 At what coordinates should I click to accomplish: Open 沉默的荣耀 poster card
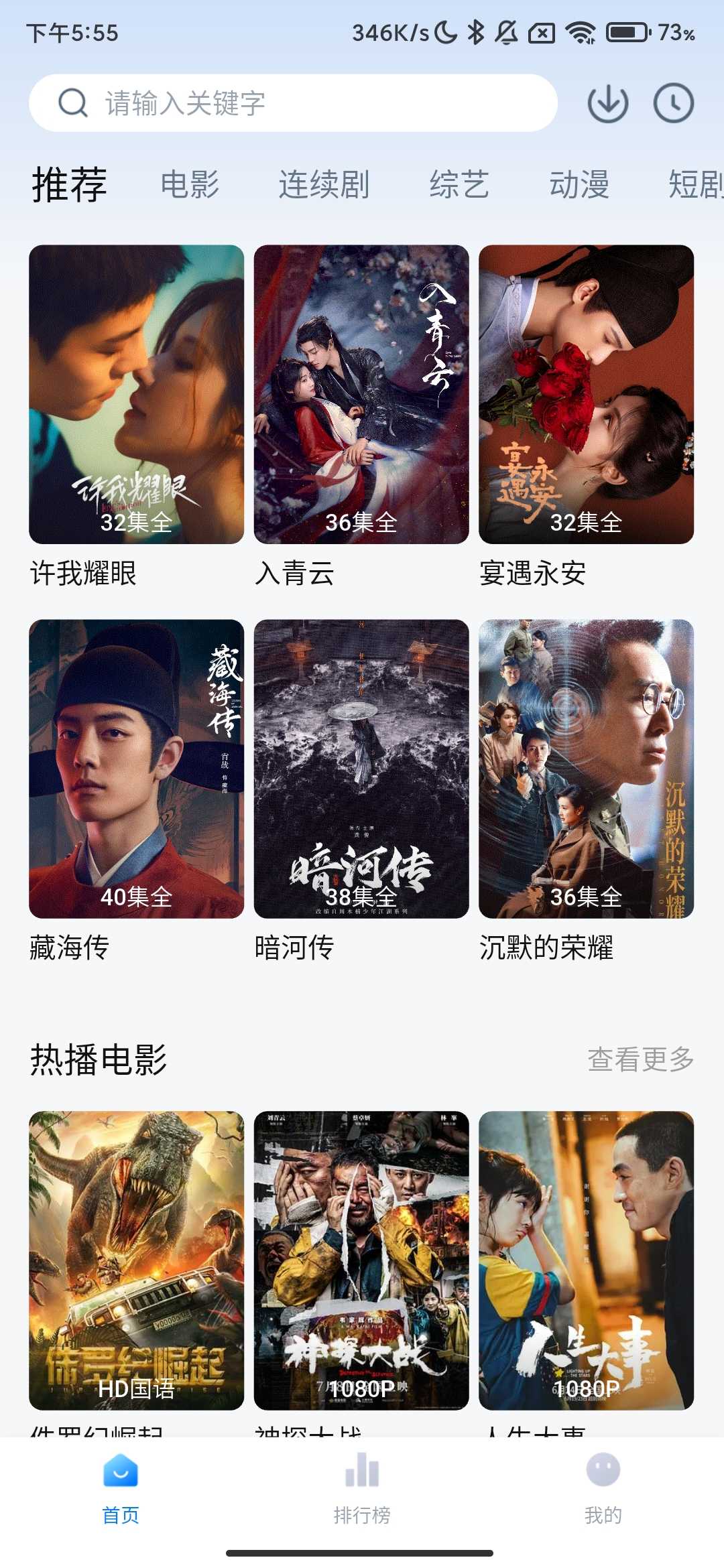point(586,769)
